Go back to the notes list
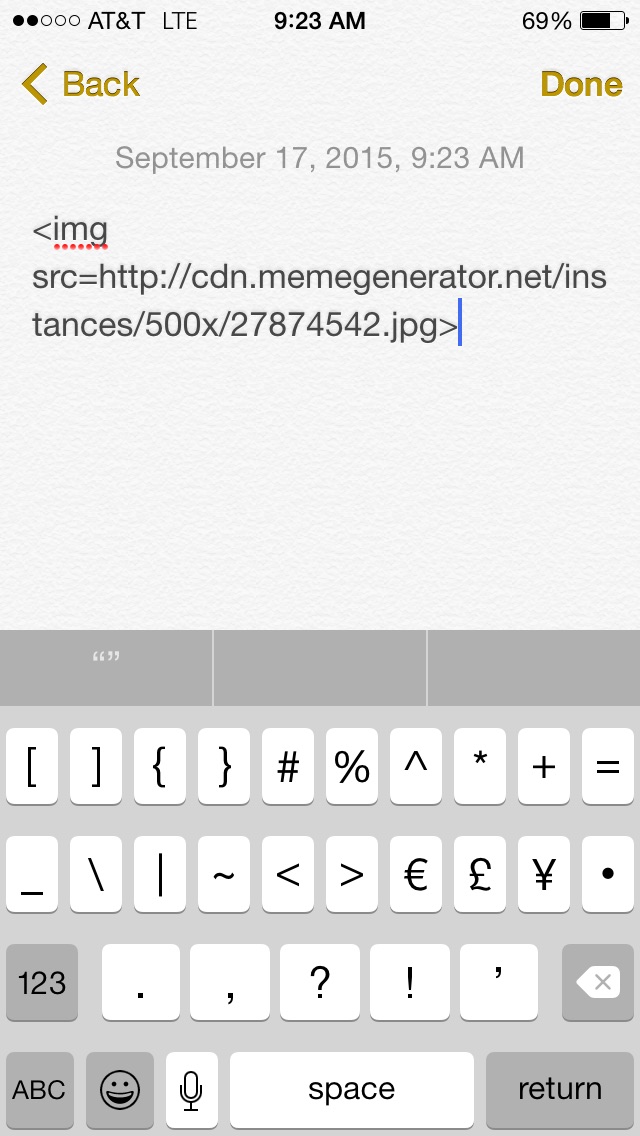 point(81,84)
